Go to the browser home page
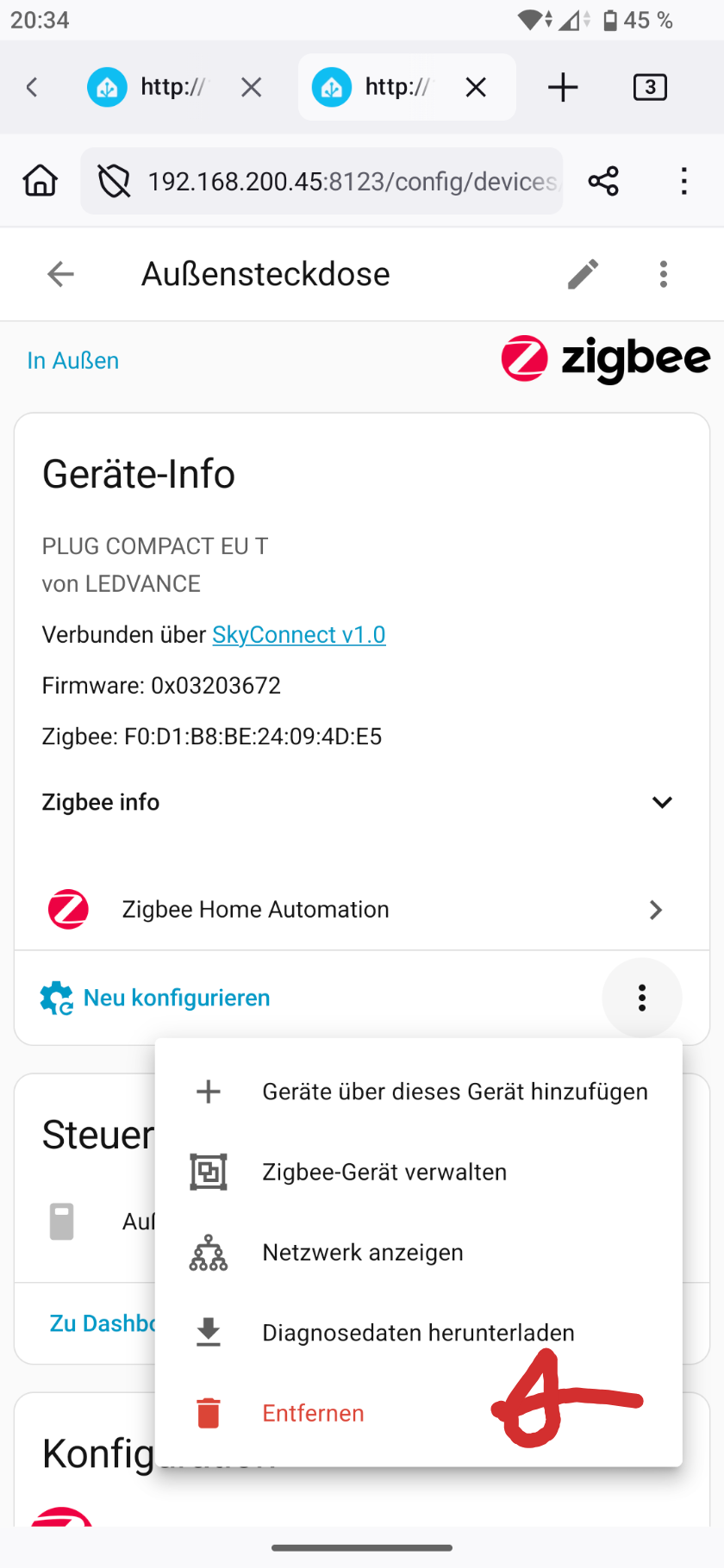 [41, 181]
